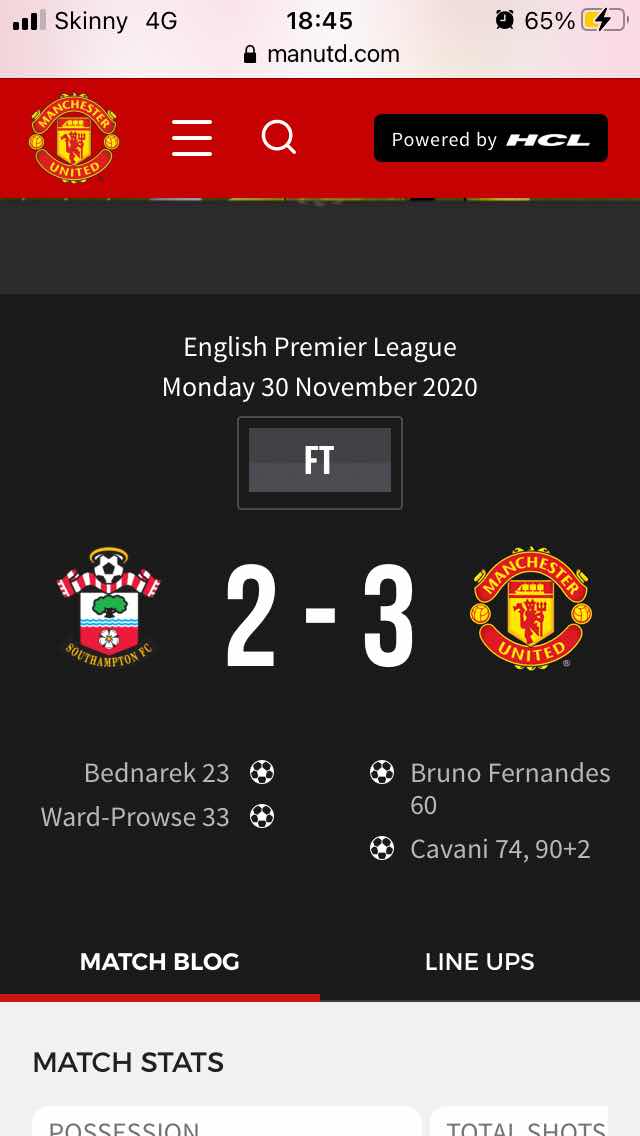This screenshot has height=1136, width=640.
Task: Go to Manchester United home via crest logo
Action: pyautogui.click(x=74, y=137)
